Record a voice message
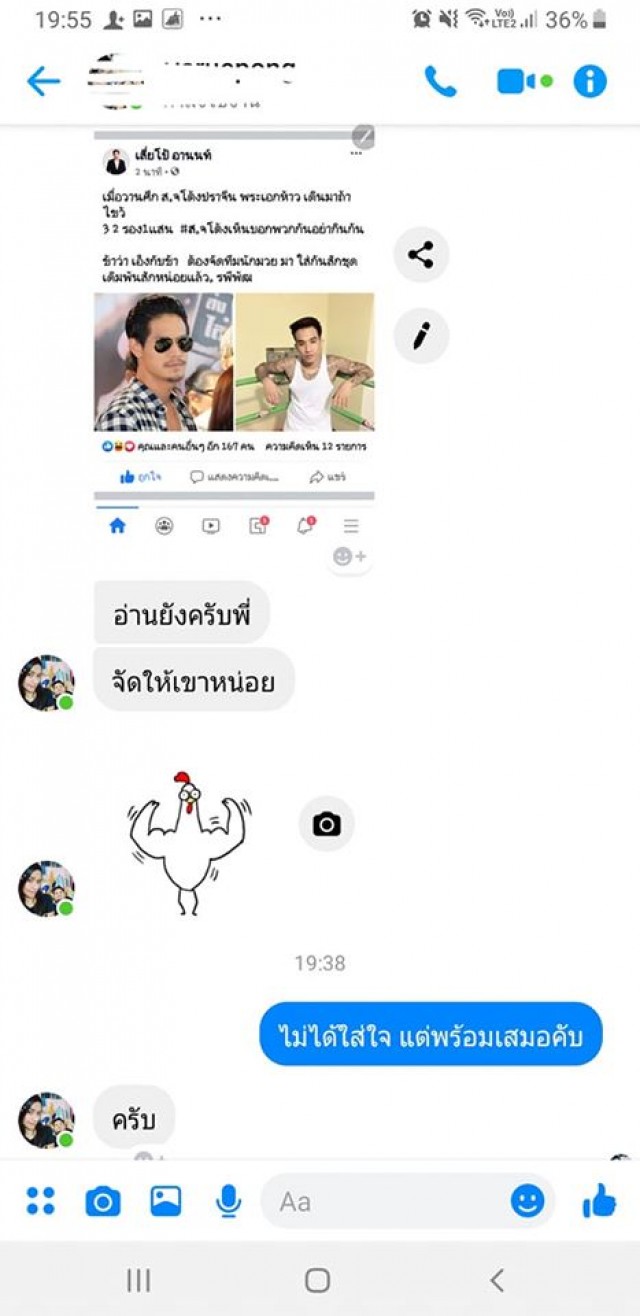The height and width of the screenshot is (1316, 640). pyautogui.click(x=228, y=1201)
